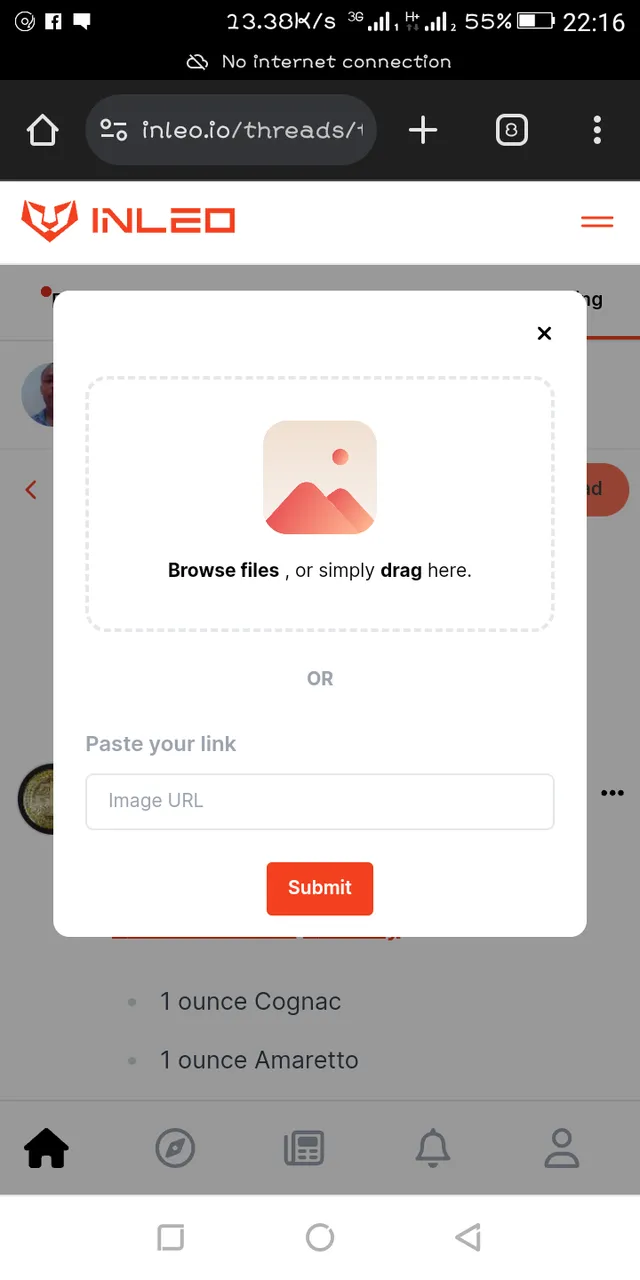The height and width of the screenshot is (1280, 640).
Task: Go to the home tab in bottom navigation
Action: tap(47, 1148)
